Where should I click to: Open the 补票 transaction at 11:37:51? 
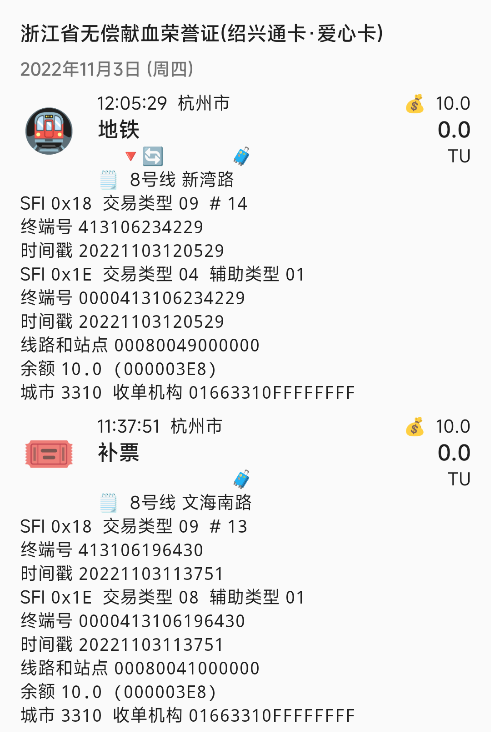(246, 570)
